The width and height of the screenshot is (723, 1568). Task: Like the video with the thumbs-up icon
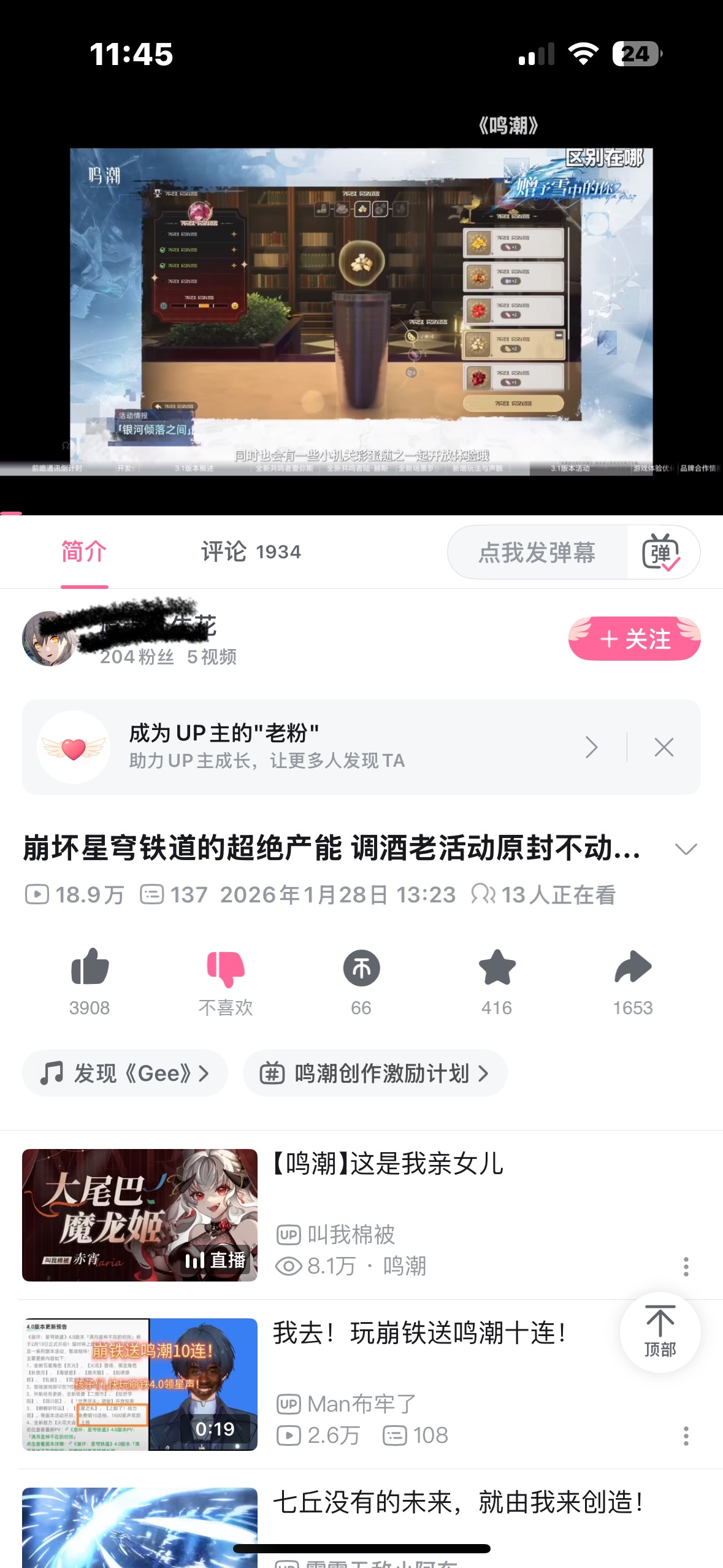point(90,967)
